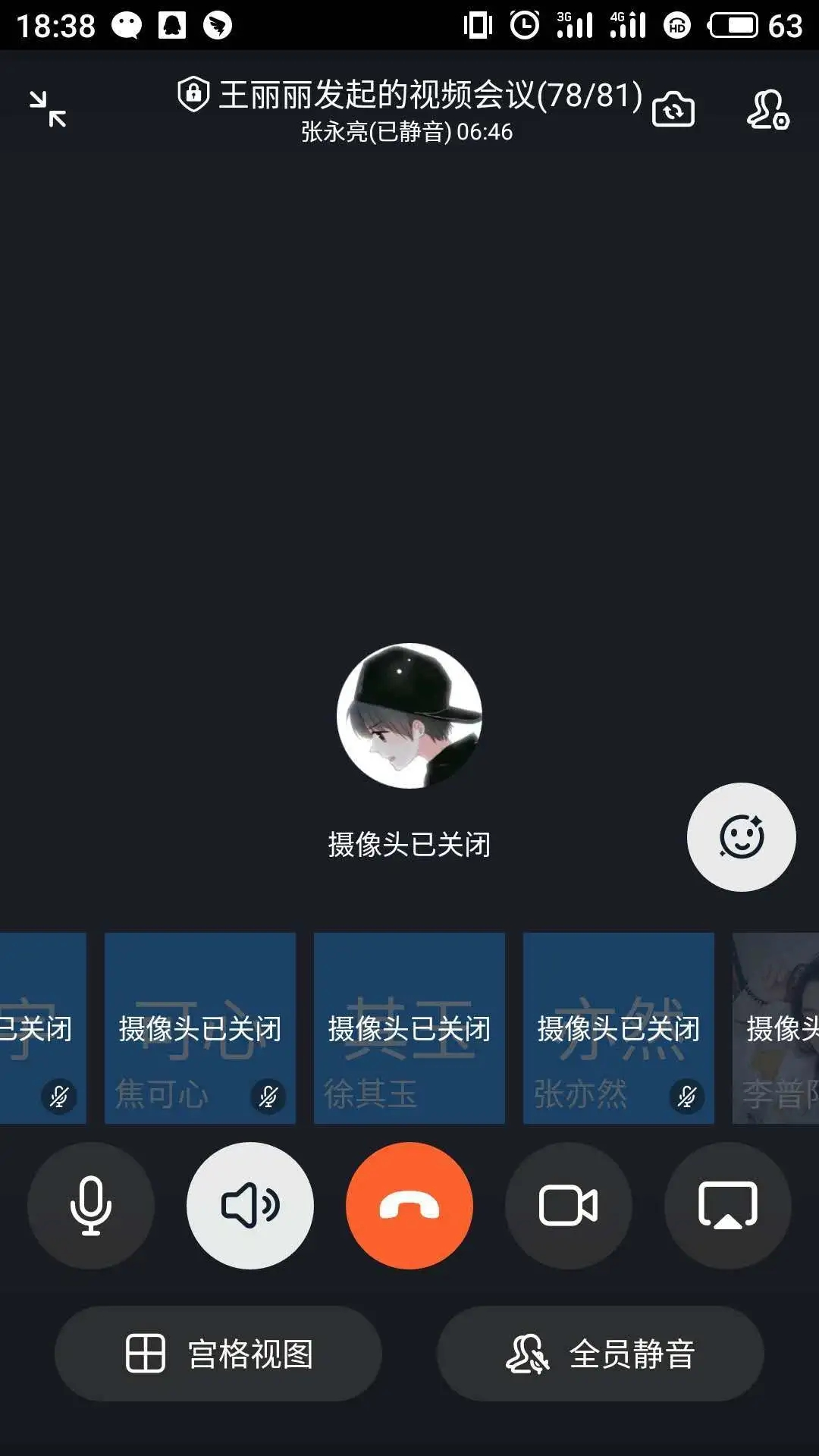819x1456 pixels.
Task: Select 焦可心's video tile
Action: [200, 1028]
